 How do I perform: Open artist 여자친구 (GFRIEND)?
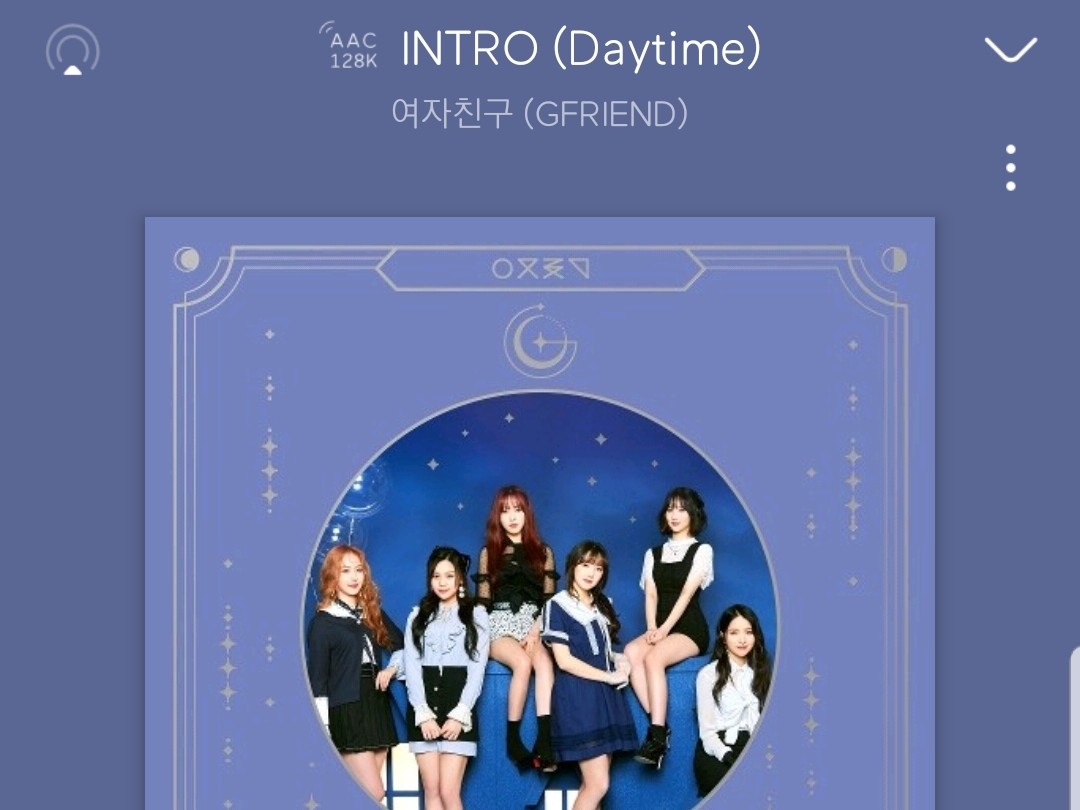point(539,114)
